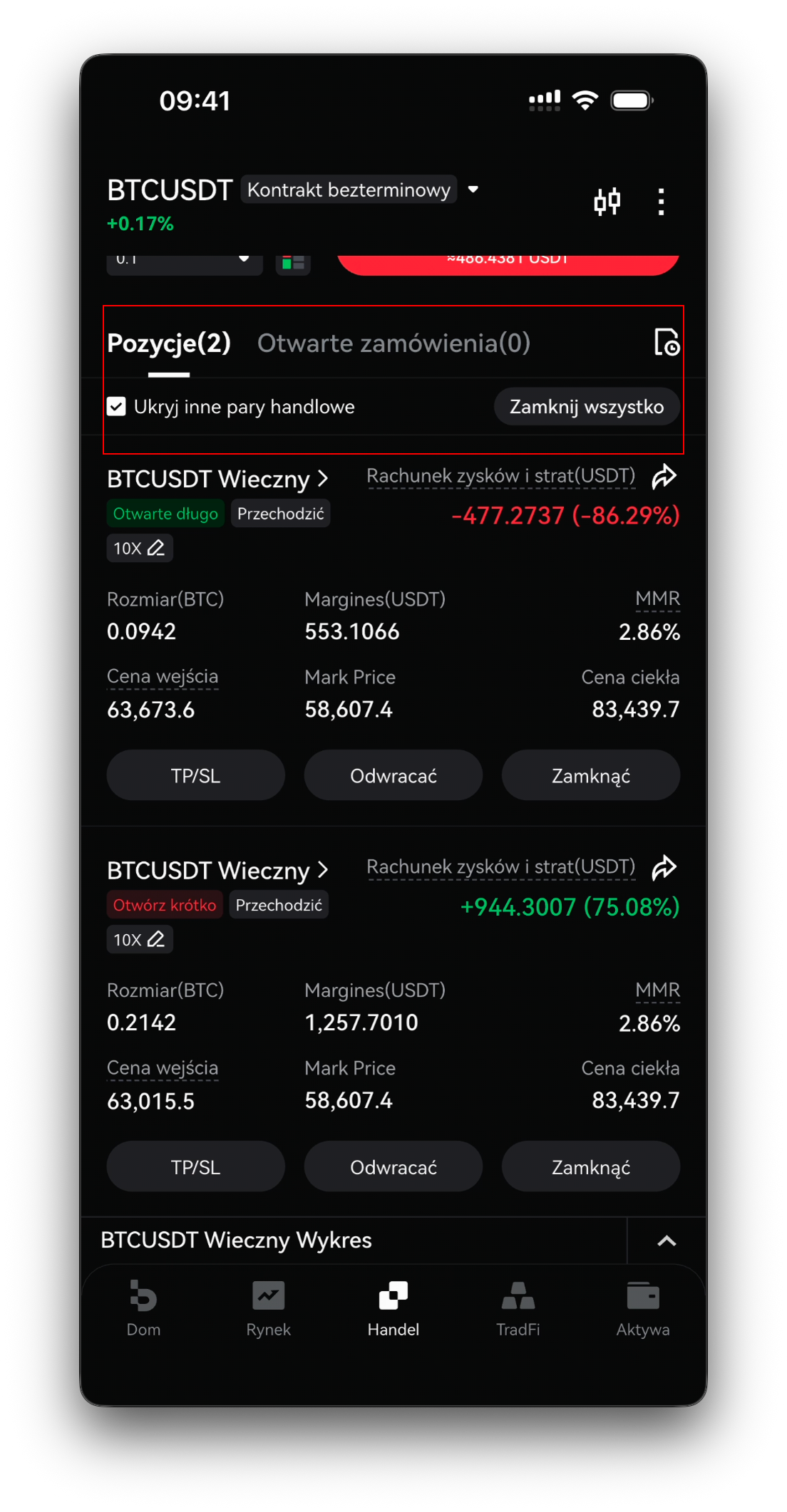This screenshot has width=787, height=1512.
Task: Expand the BTCUSDT Wieczny Wykres panel
Action: point(667,1241)
